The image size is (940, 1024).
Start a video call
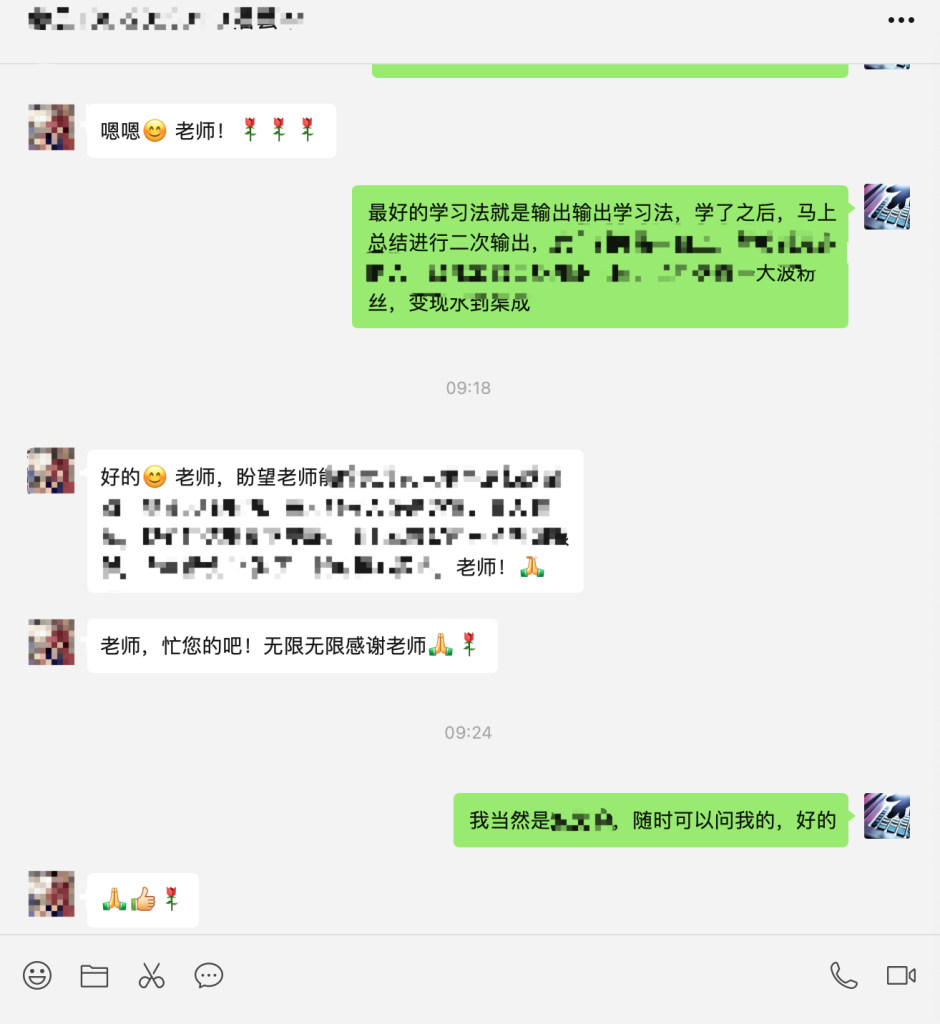[x=901, y=975]
